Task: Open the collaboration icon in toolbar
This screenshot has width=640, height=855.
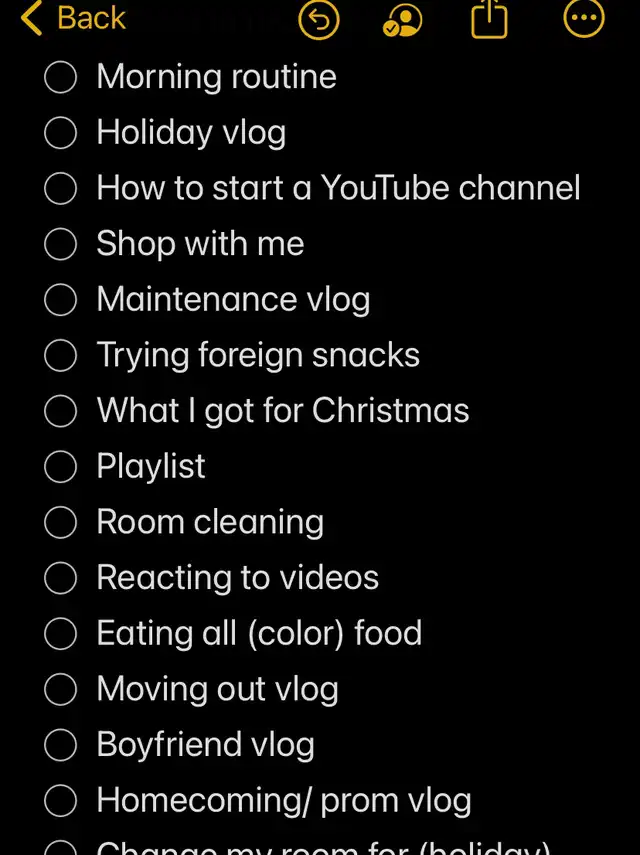Action: [x=403, y=18]
